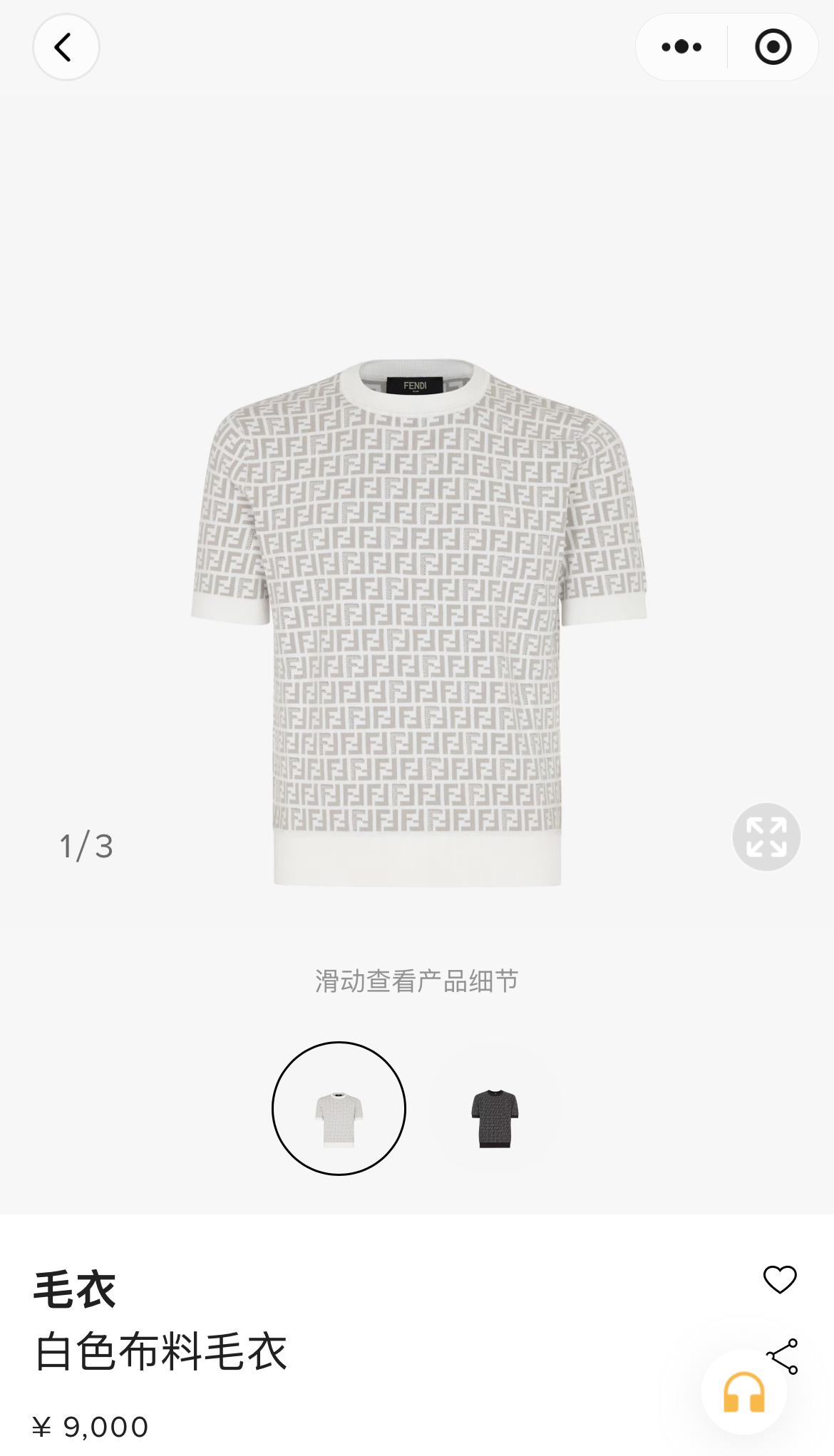The height and width of the screenshot is (1456, 834).
Task: Expand the product image to fullscreen
Action: [x=766, y=837]
